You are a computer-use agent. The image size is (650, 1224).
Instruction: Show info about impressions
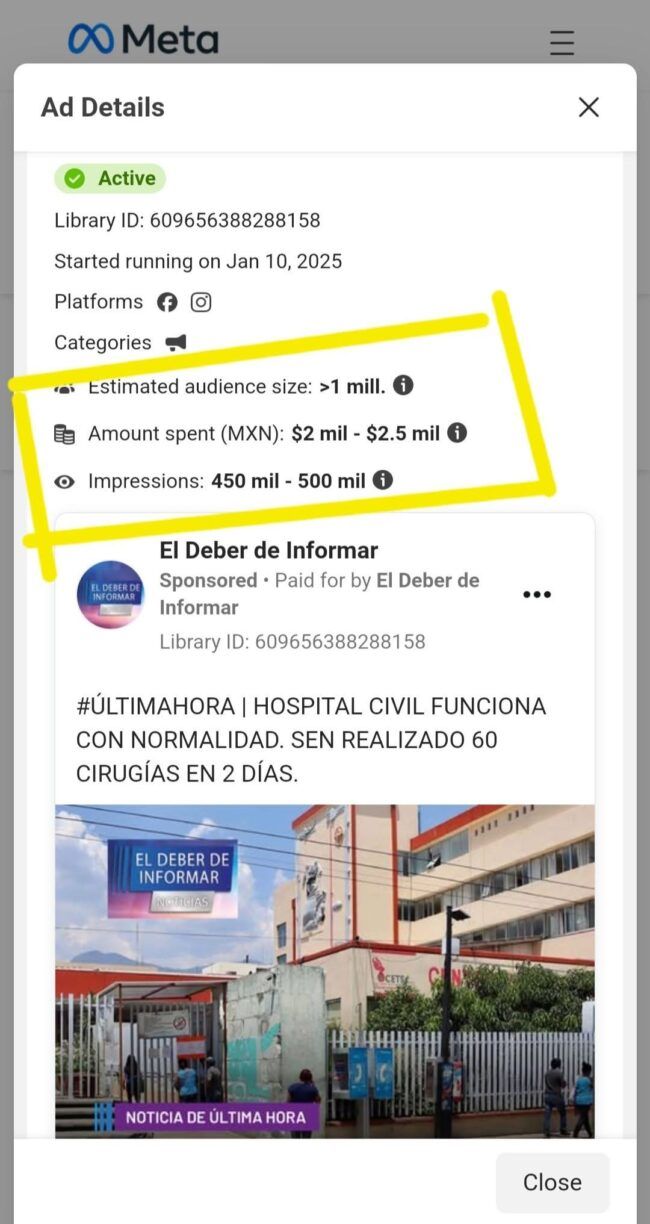coord(383,481)
